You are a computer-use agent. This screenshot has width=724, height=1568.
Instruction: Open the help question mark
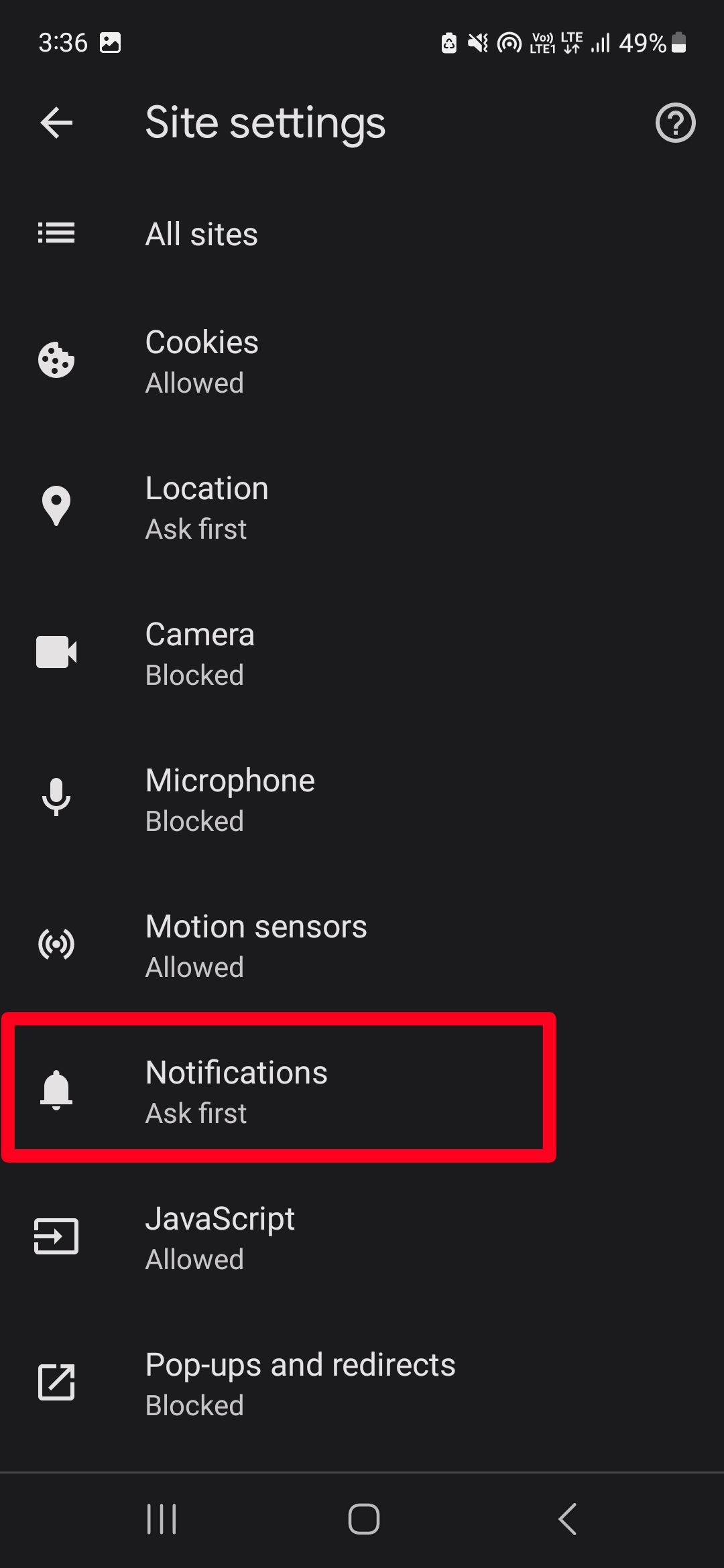[675, 123]
